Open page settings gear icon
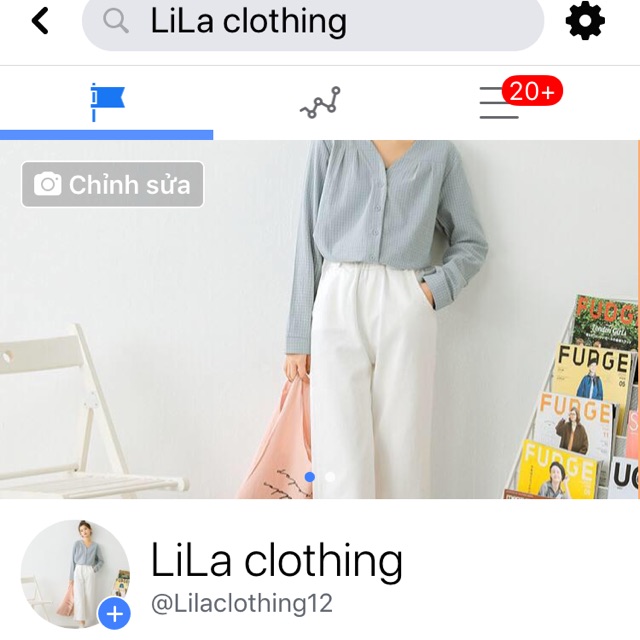This screenshot has height=640, width=640. coord(585,20)
